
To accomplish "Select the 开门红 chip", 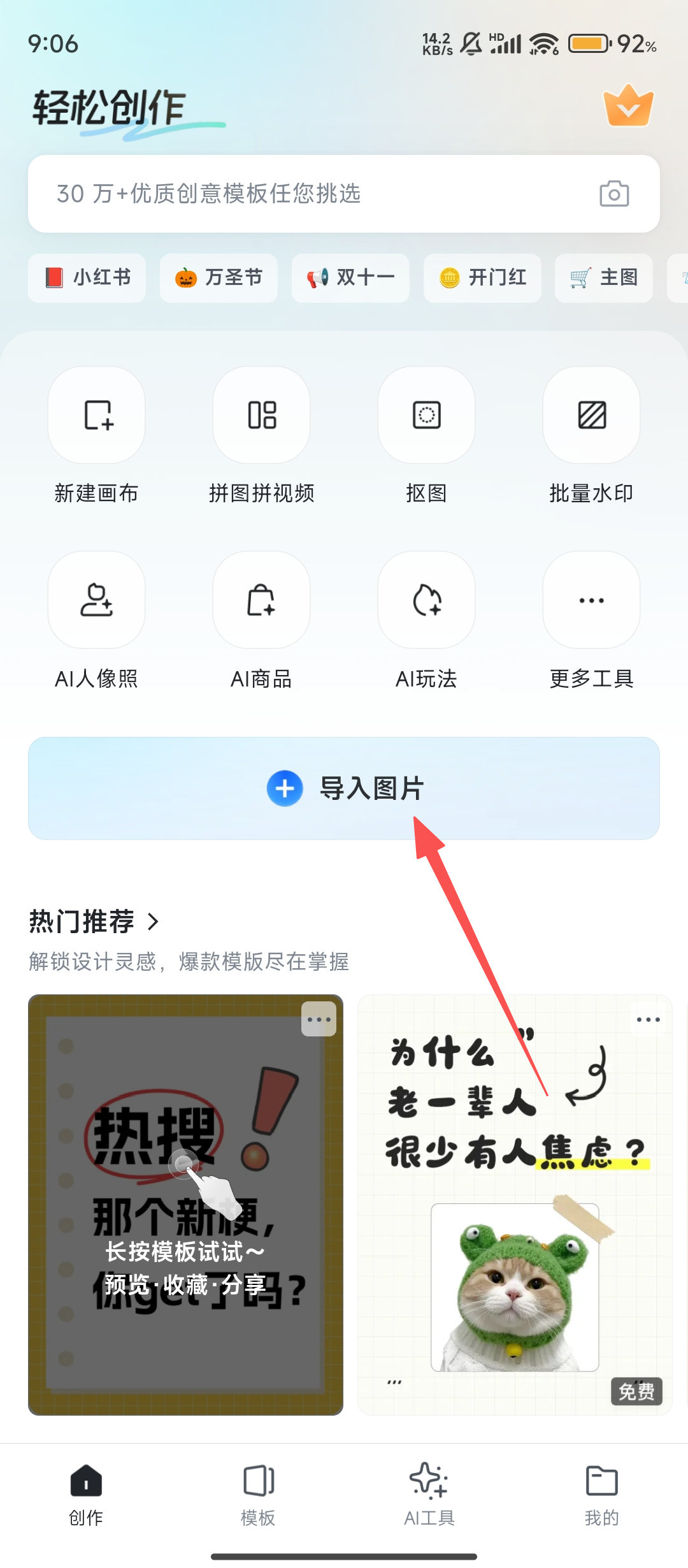I will click(x=482, y=278).
